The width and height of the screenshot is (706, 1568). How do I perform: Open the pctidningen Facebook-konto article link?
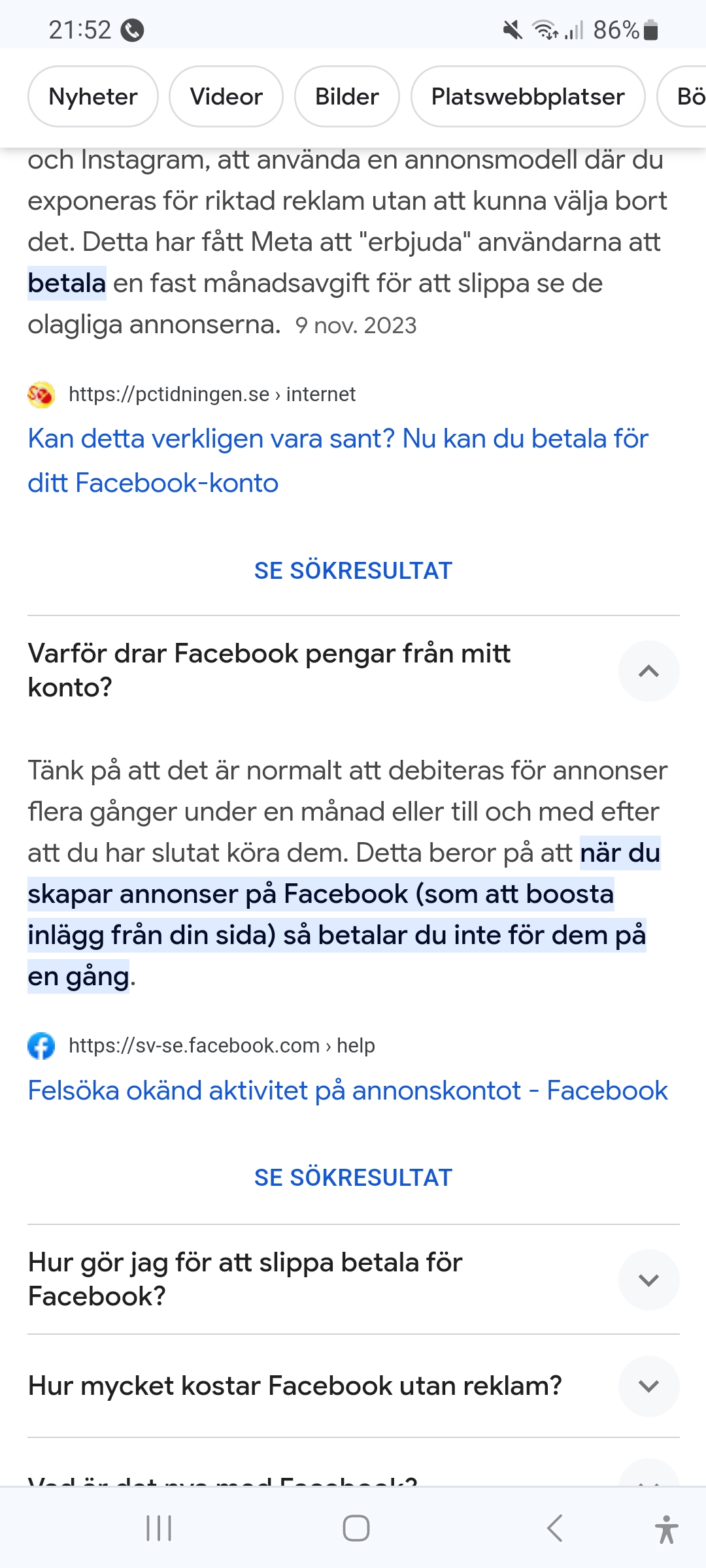337,461
